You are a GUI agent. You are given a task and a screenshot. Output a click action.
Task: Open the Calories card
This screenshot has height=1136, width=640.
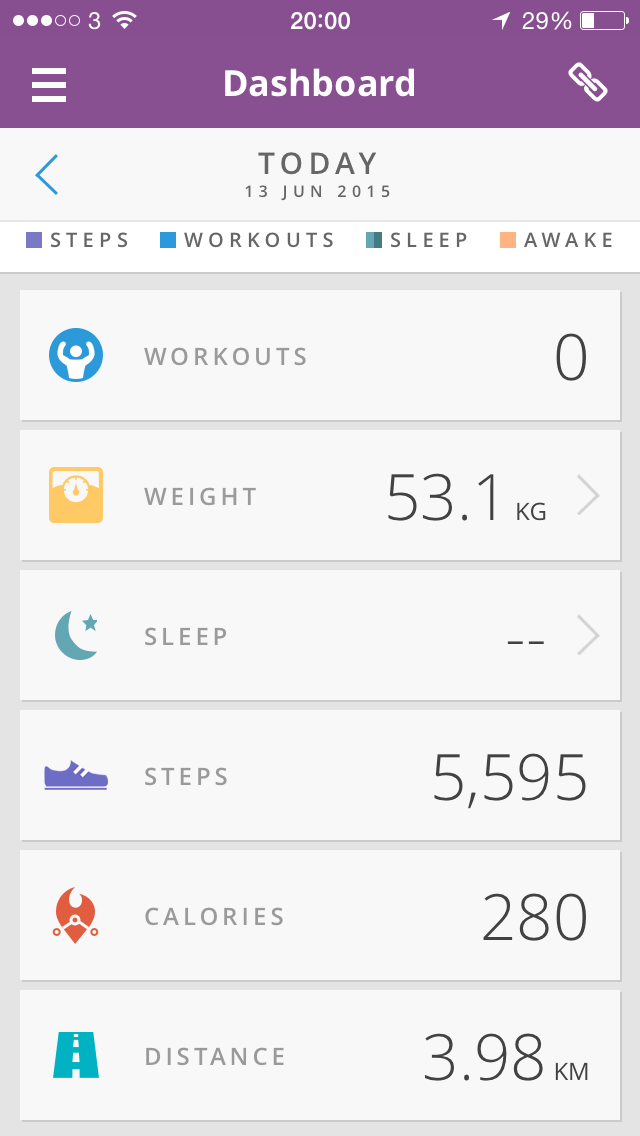pyautogui.click(x=320, y=916)
